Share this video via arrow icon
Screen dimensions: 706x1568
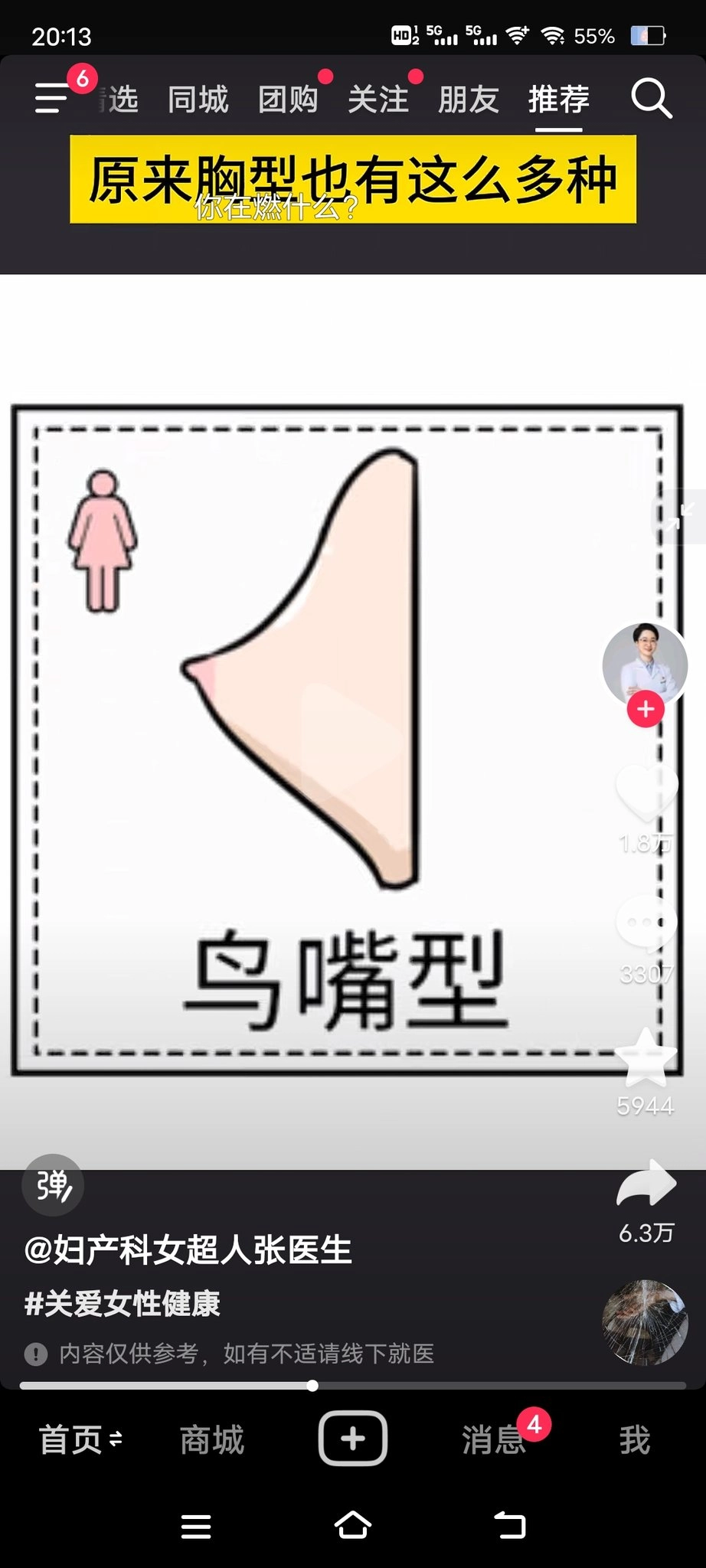click(x=646, y=1184)
